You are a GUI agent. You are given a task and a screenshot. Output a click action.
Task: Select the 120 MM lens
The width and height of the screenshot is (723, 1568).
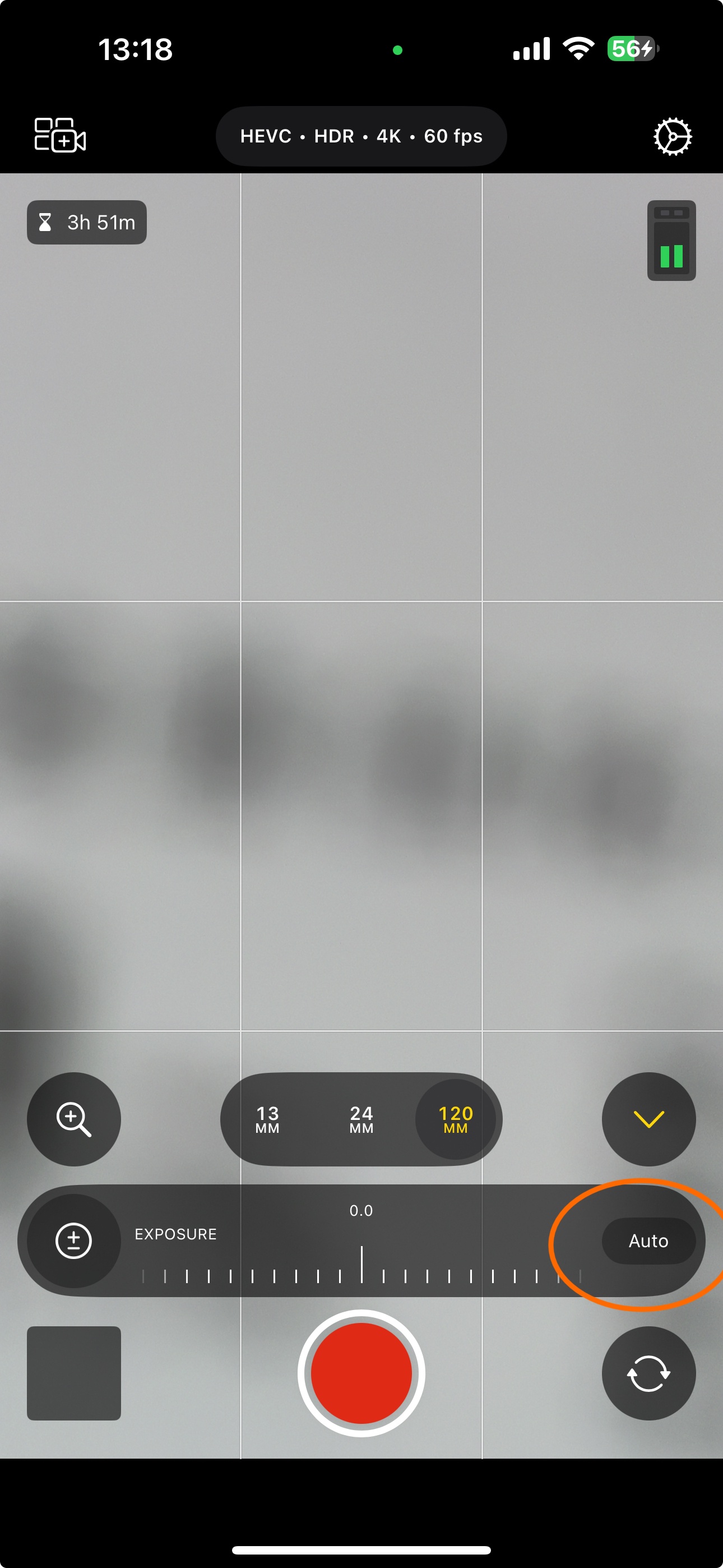(x=455, y=1119)
